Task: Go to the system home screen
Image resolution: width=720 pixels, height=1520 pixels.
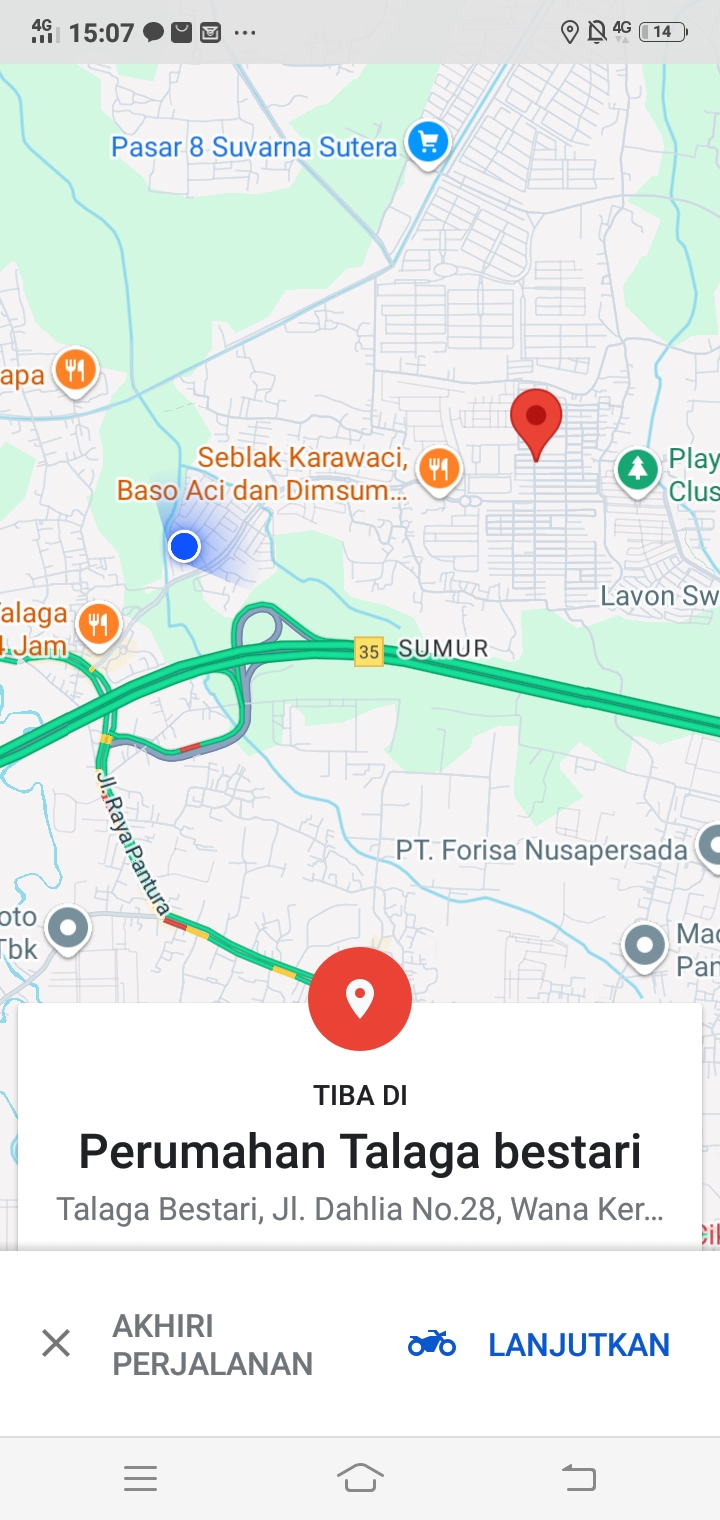Action: tap(360, 1477)
